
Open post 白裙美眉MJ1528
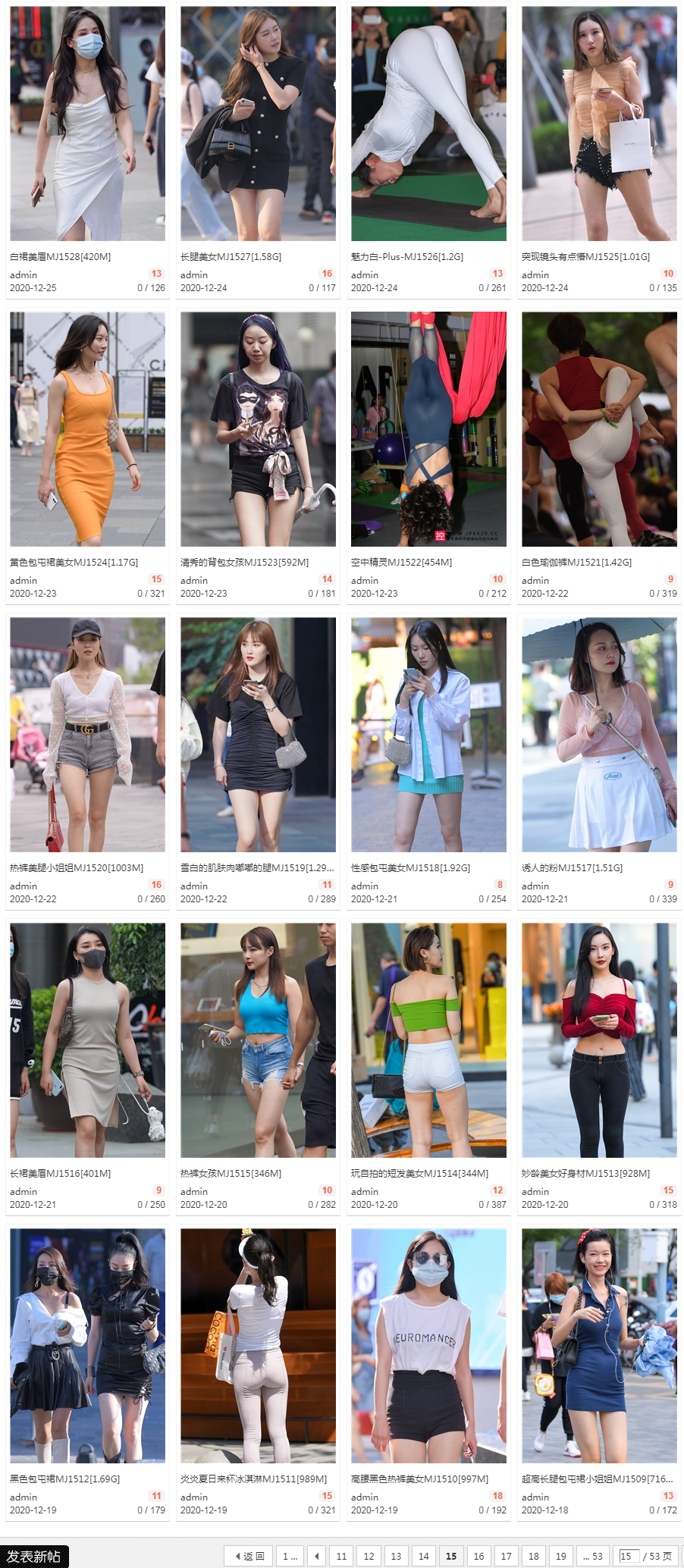tap(61, 257)
